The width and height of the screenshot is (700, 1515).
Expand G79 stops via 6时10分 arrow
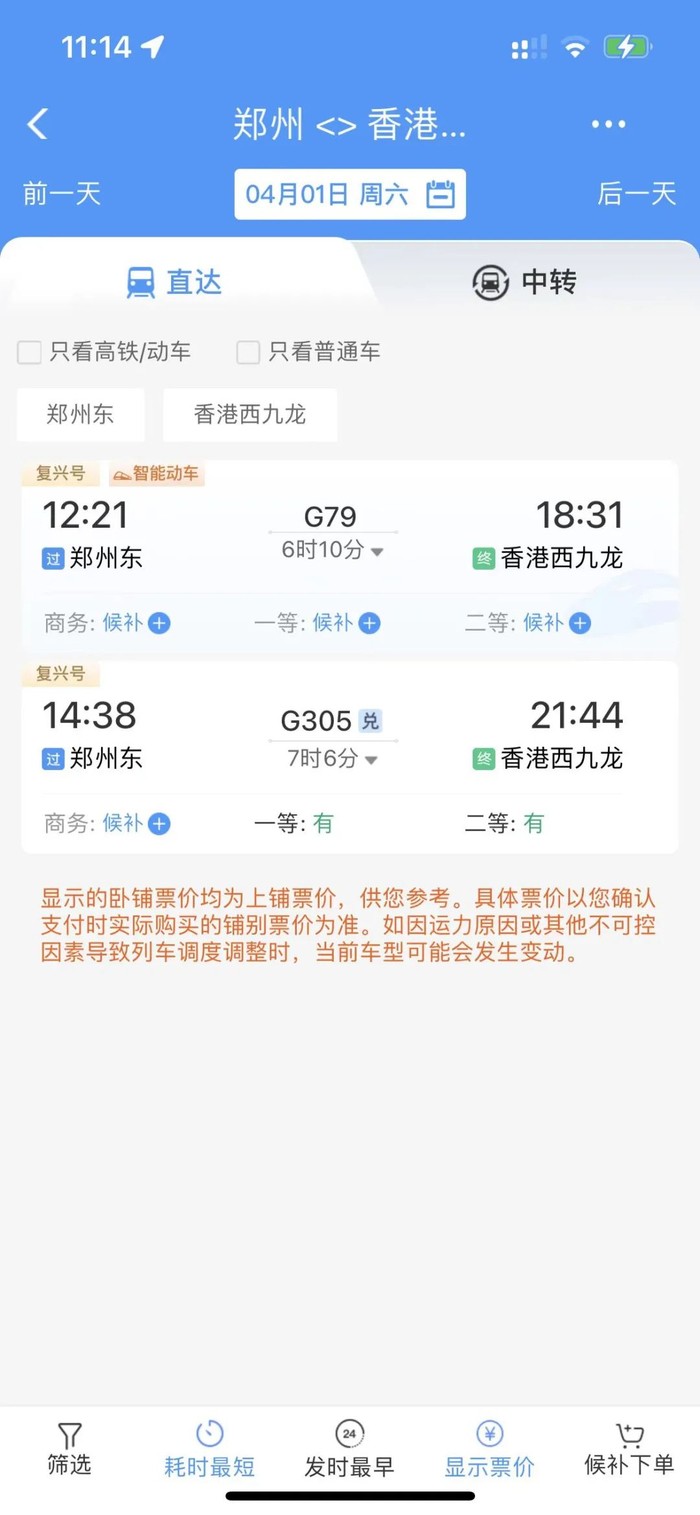tap(333, 550)
